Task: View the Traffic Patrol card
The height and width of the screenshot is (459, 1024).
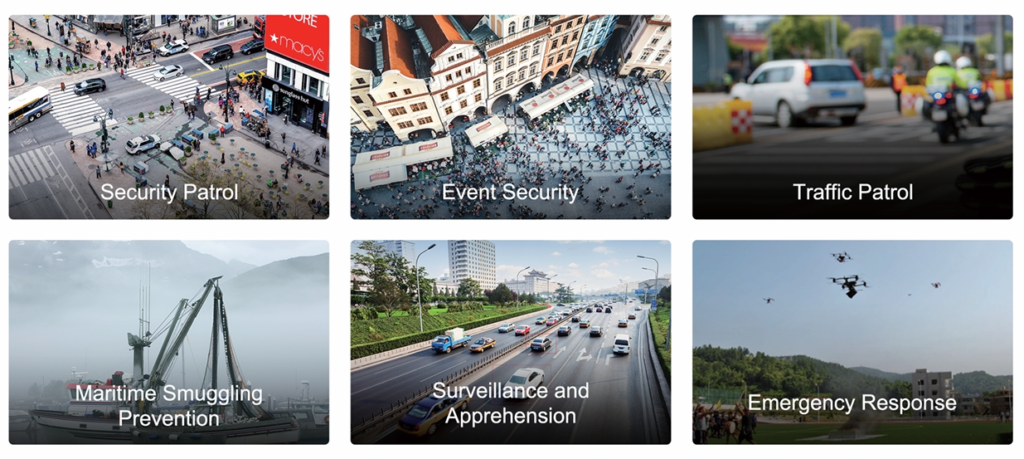Action: click(x=852, y=117)
